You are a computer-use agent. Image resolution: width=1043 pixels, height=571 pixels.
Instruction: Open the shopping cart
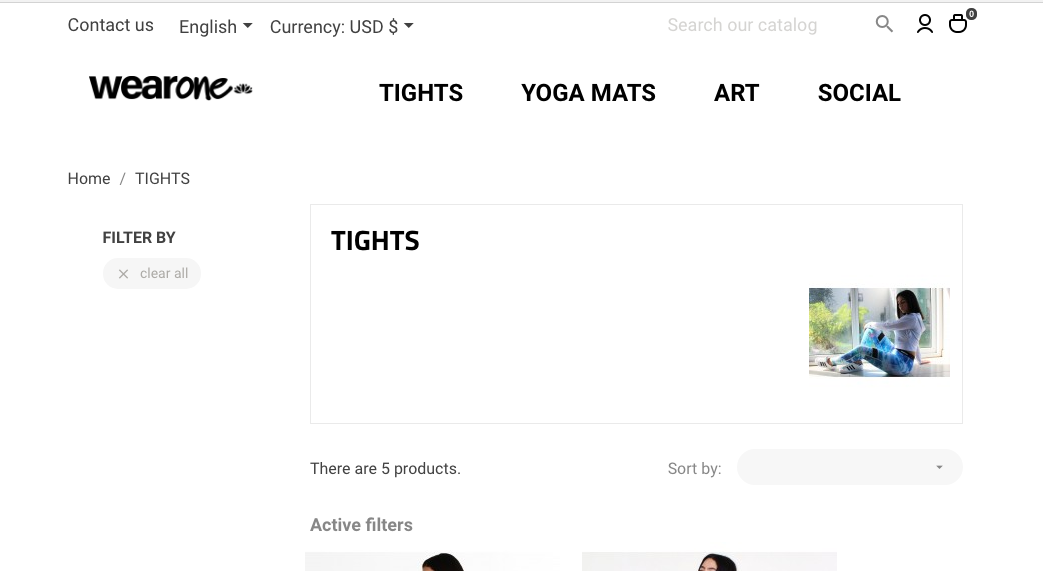click(x=958, y=24)
